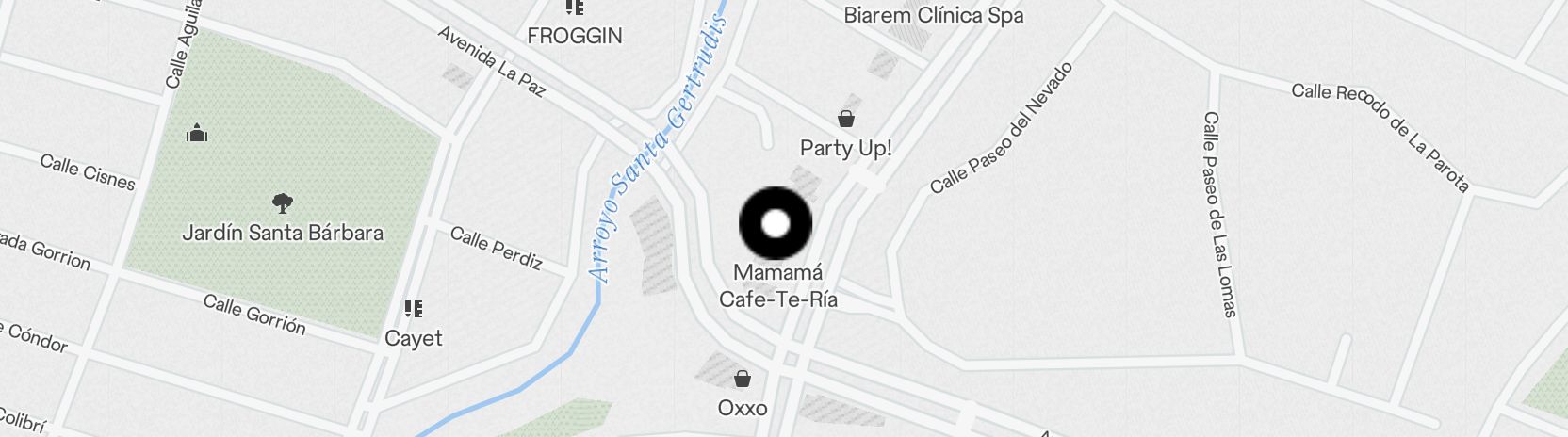Tap the Cayet restaurant marker
The height and width of the screenshot is (437, 1568).
[413, 309]
